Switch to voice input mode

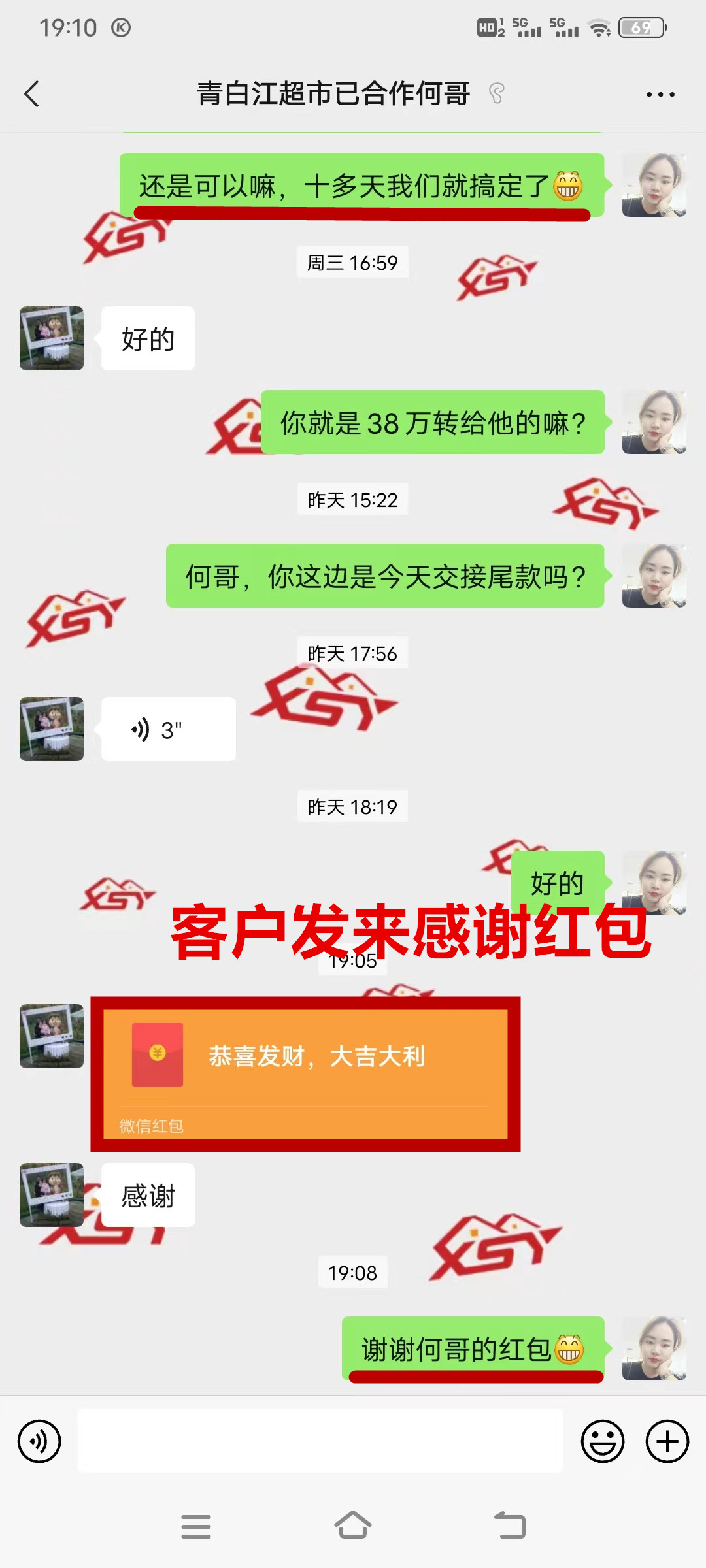39,1441
